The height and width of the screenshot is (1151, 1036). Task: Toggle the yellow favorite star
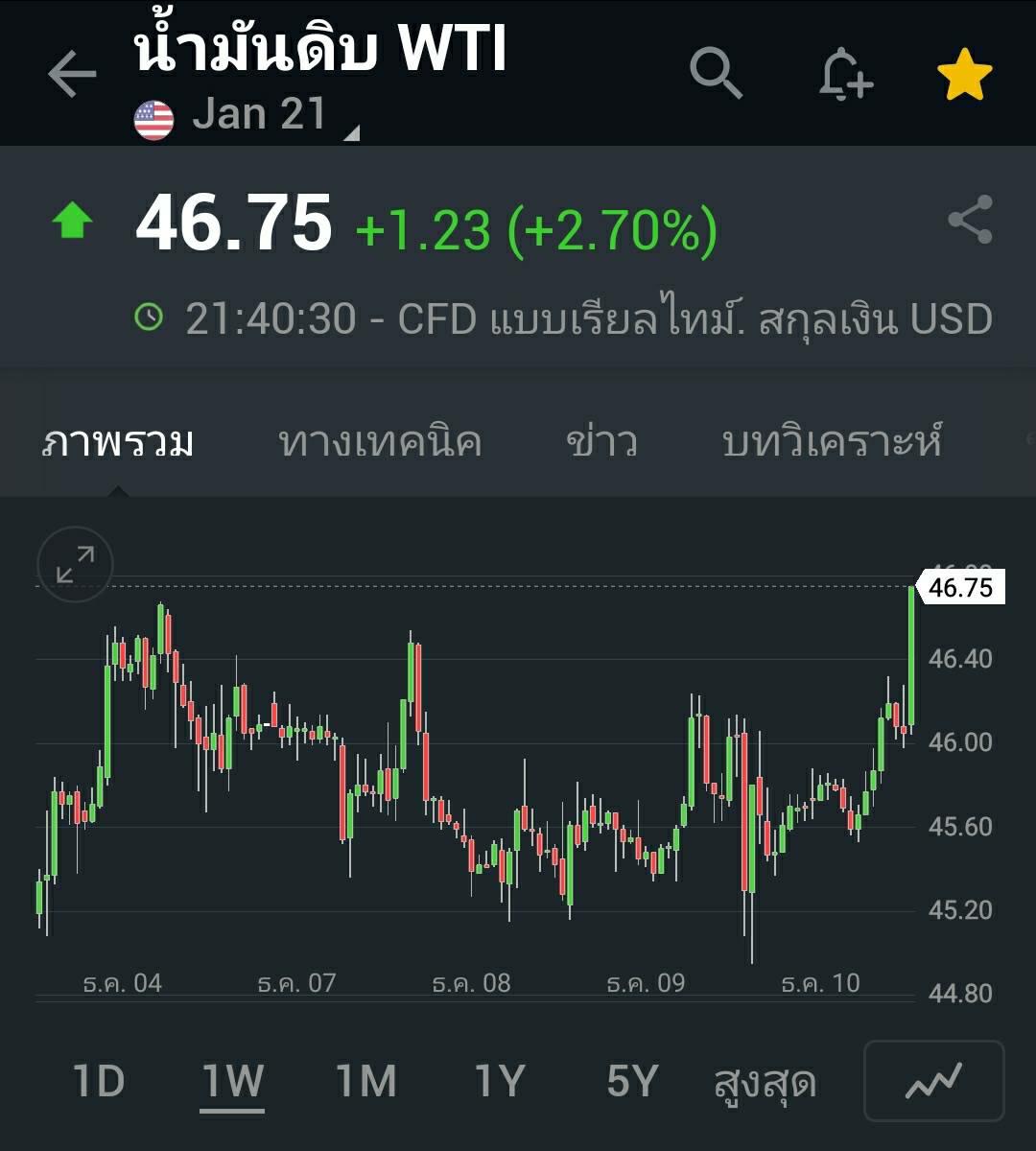point(964,76)
